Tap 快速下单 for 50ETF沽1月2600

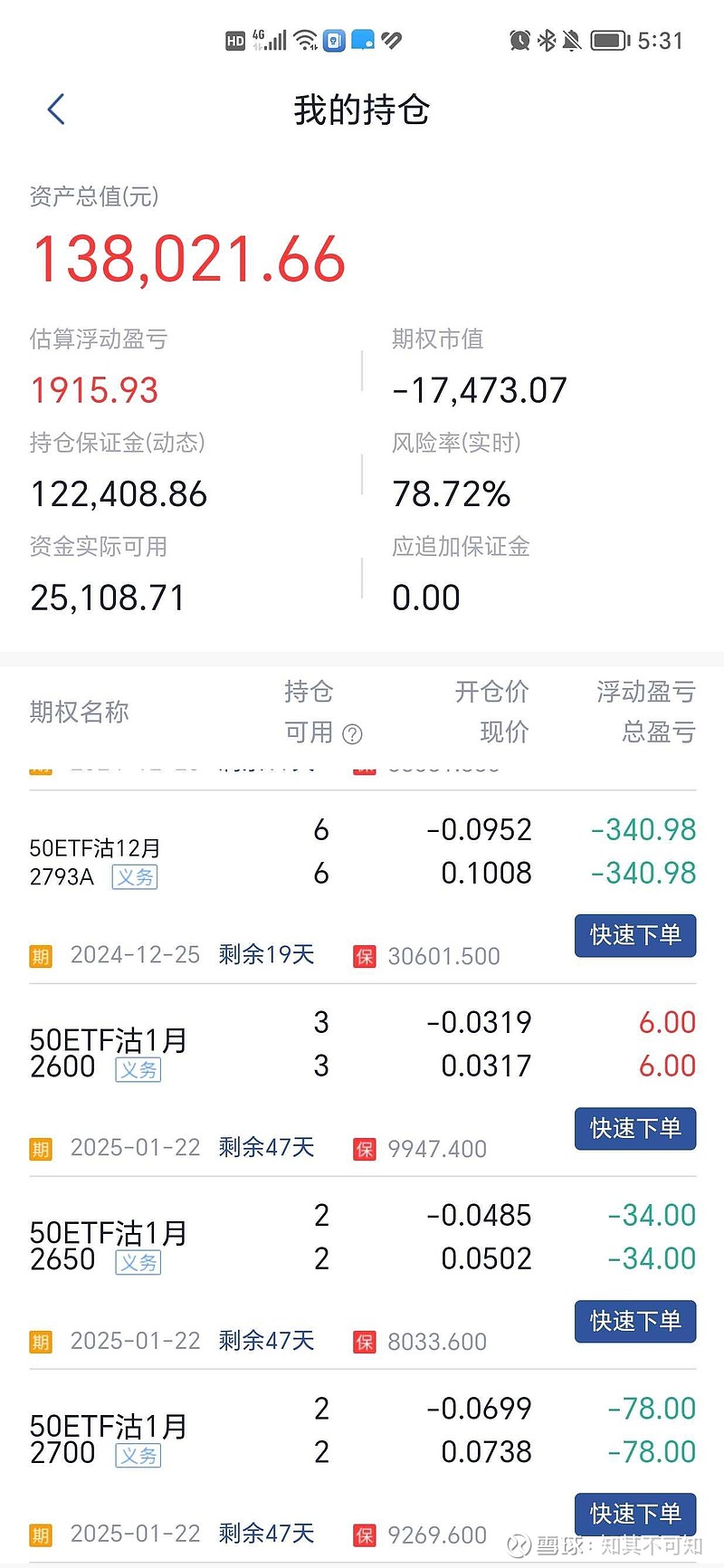pyautogui.click(x=634, y=1129)
